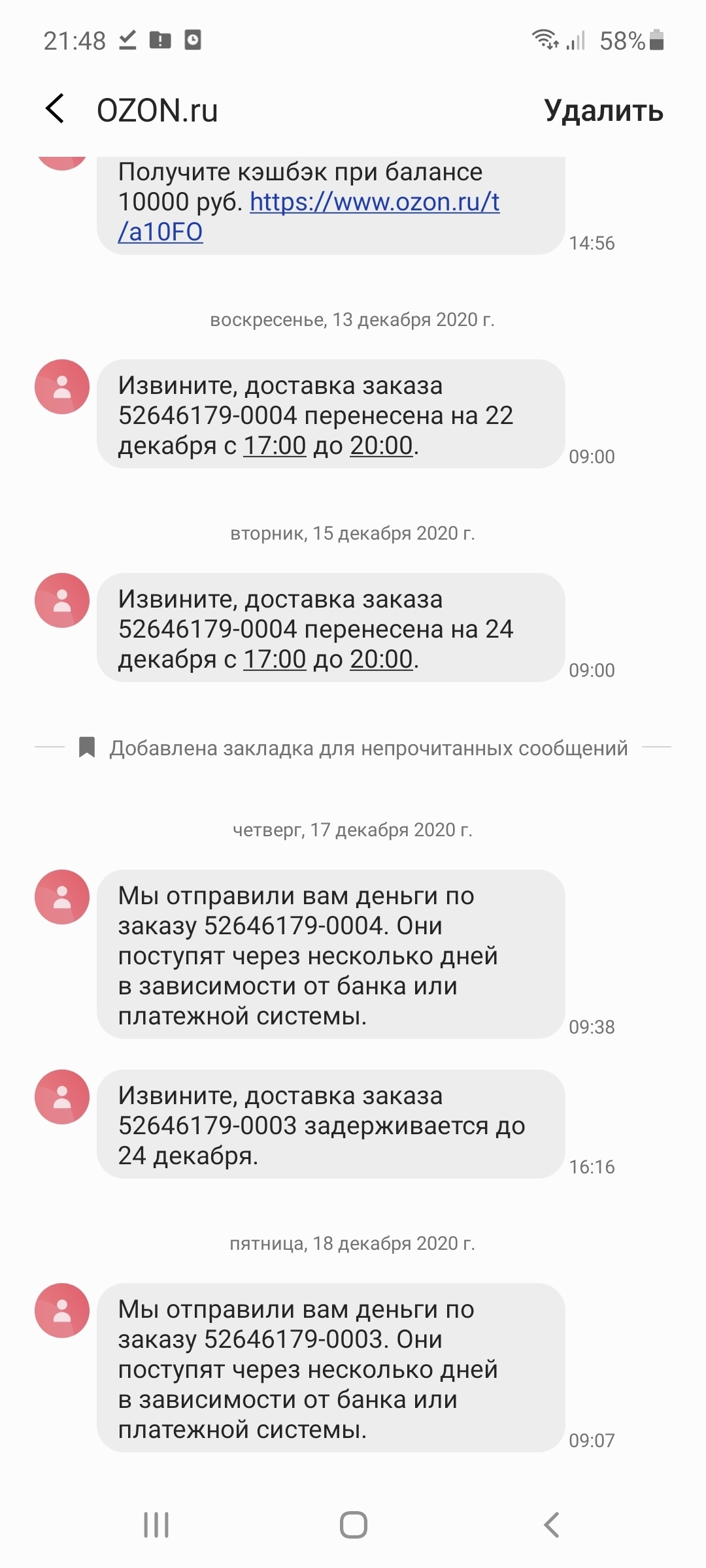Tap the back arrow next to OZON.ru
Screen dimensions: 706x1568
click(56, 108)
